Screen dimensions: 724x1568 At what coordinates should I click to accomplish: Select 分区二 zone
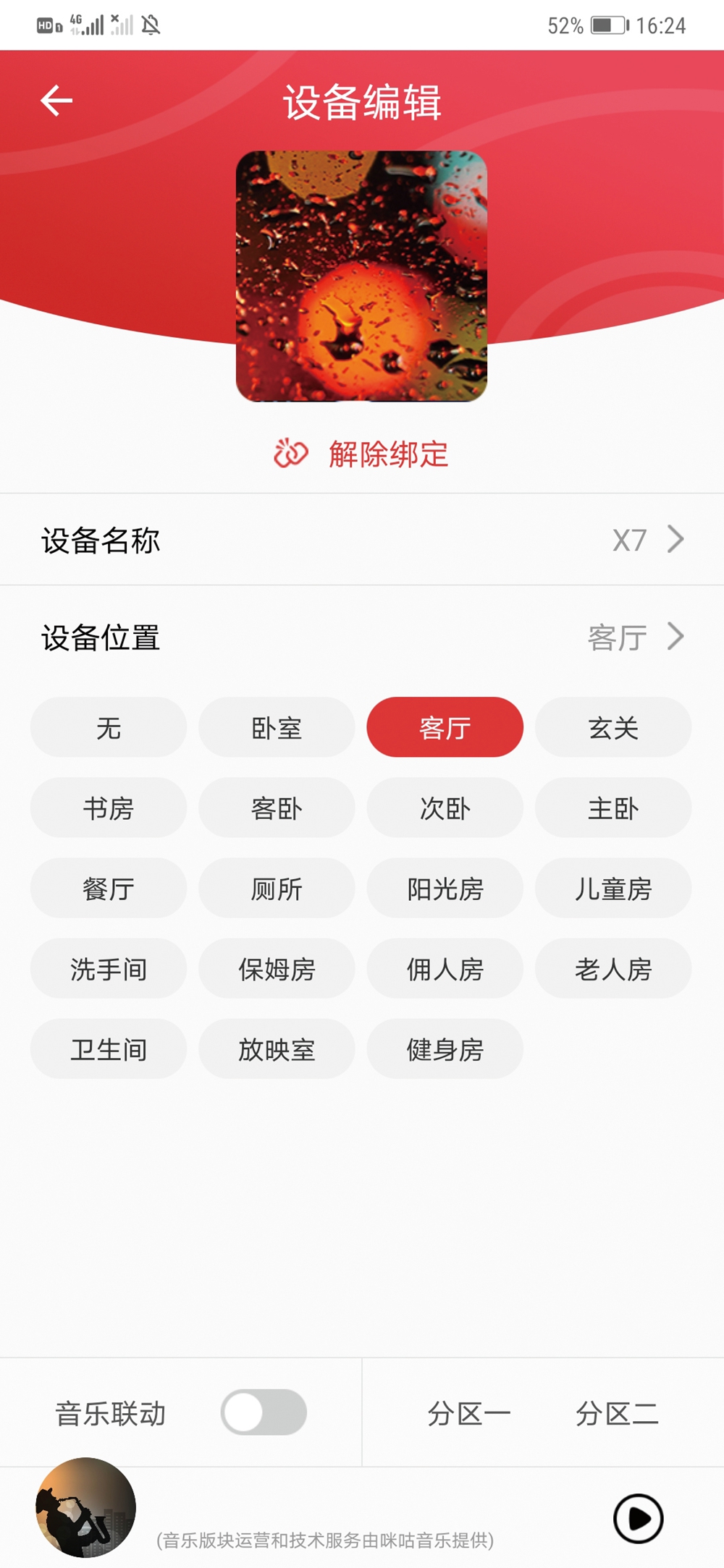click(x=617, y=1413)
